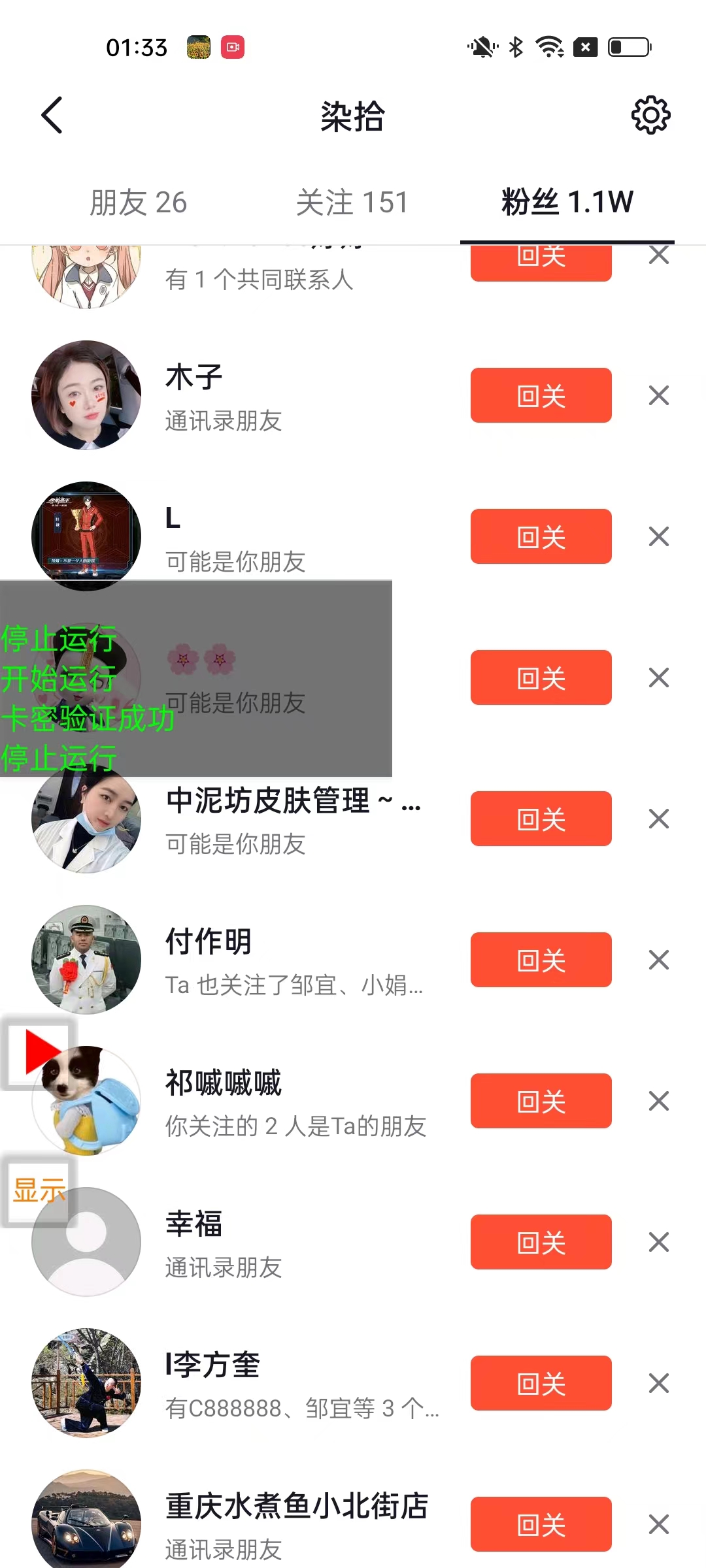
Task: Tap the back arrow to leave 染拾's profile
Action: (x=52, y=115)
